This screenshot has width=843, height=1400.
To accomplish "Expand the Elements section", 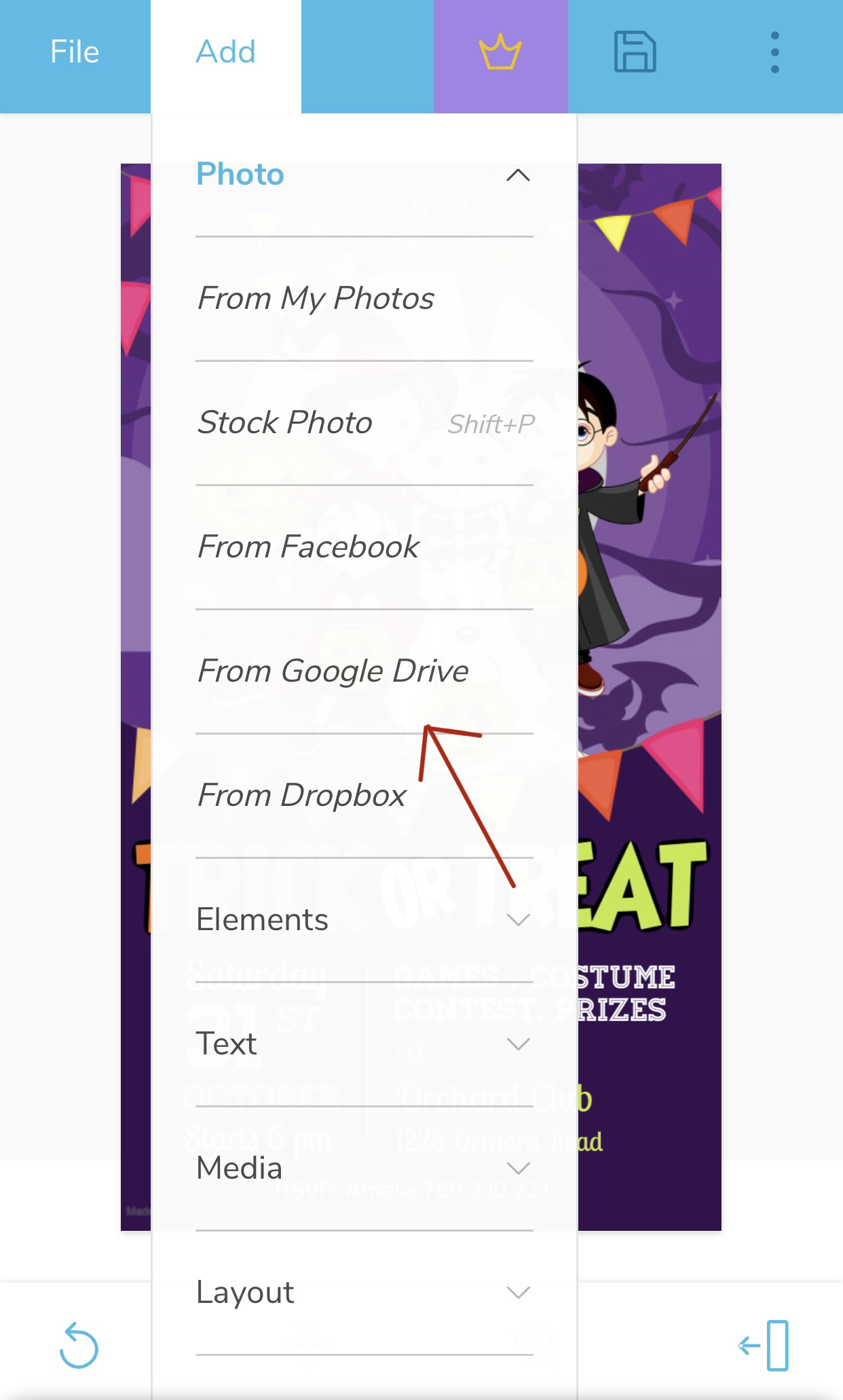I will tap(364, 920).
